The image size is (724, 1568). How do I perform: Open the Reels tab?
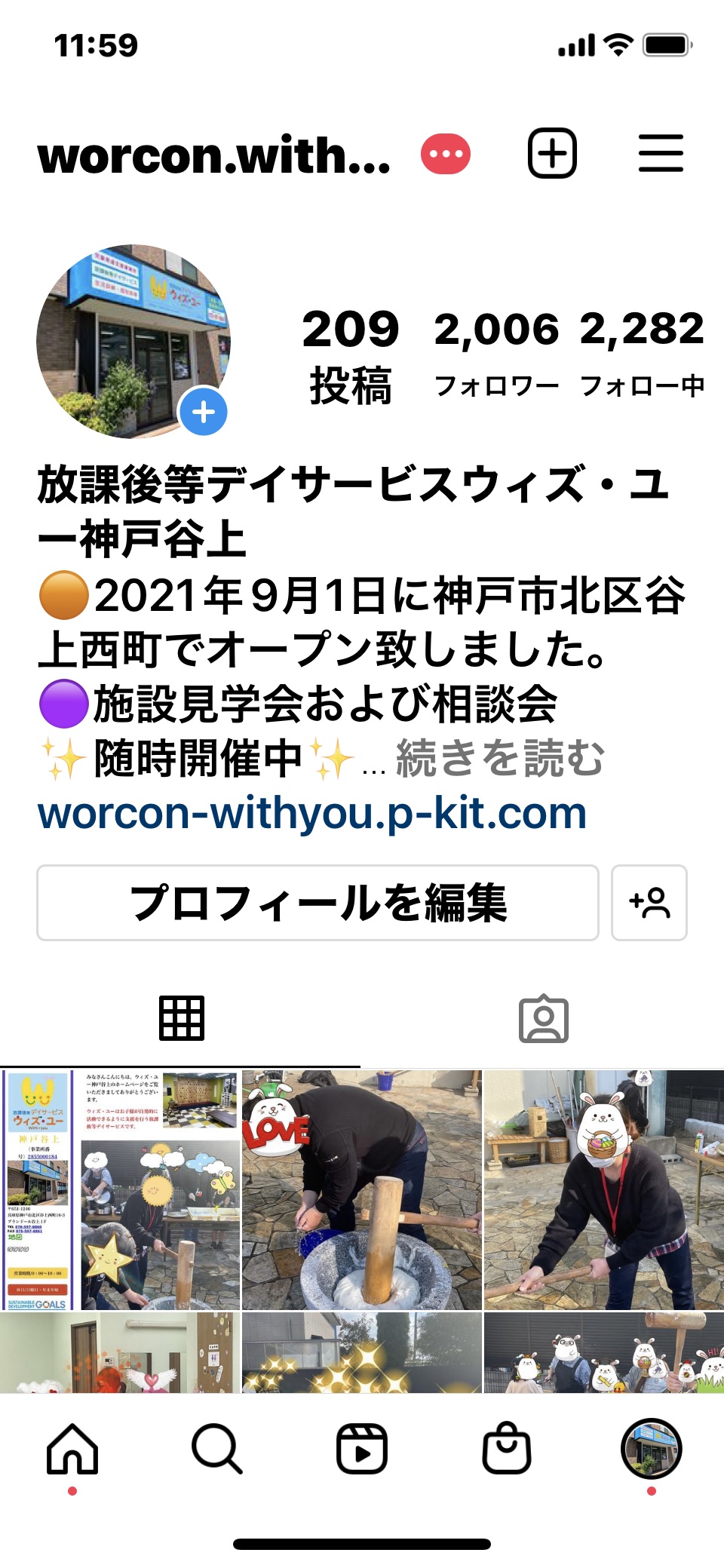tap(362, 1449)
